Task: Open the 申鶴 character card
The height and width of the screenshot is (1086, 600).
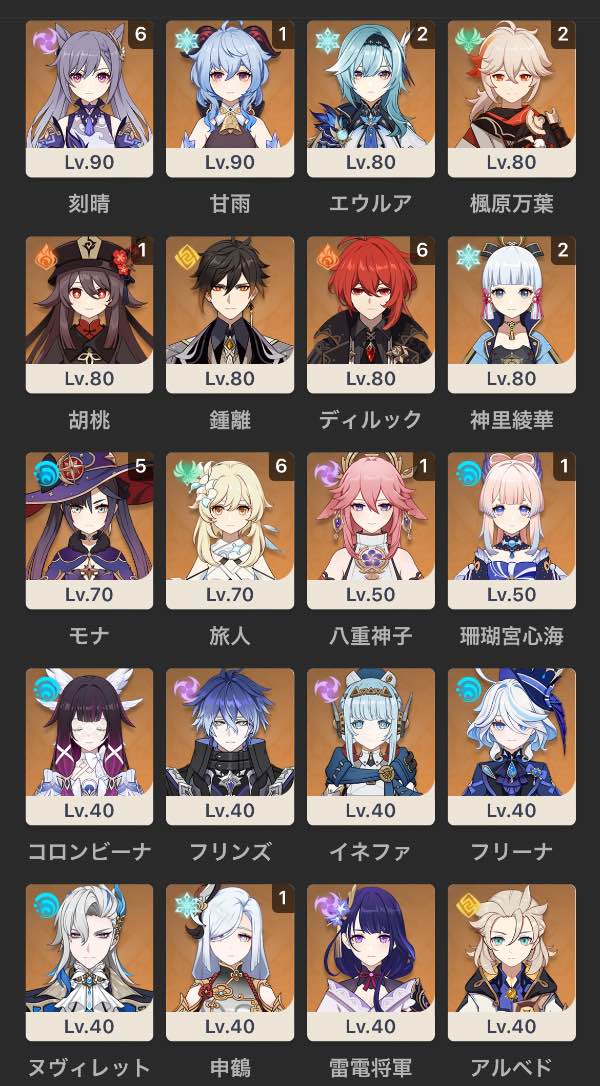Action: click(230, 962)
